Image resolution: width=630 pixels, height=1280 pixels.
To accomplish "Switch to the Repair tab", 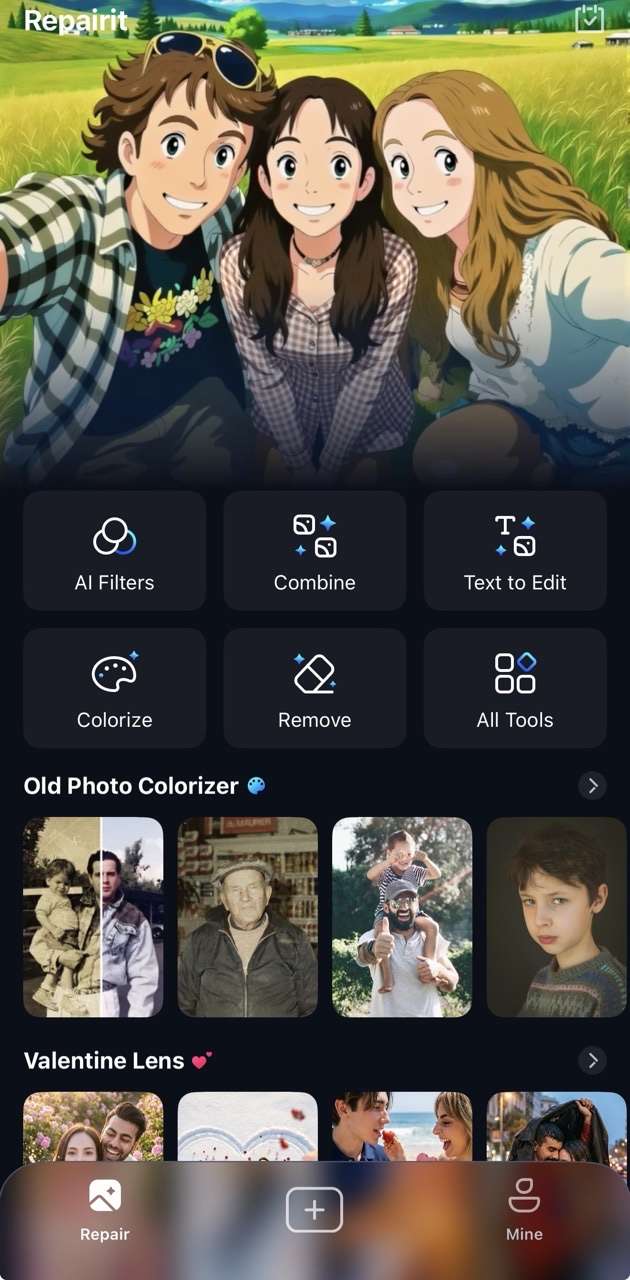I will (105, 1210).
